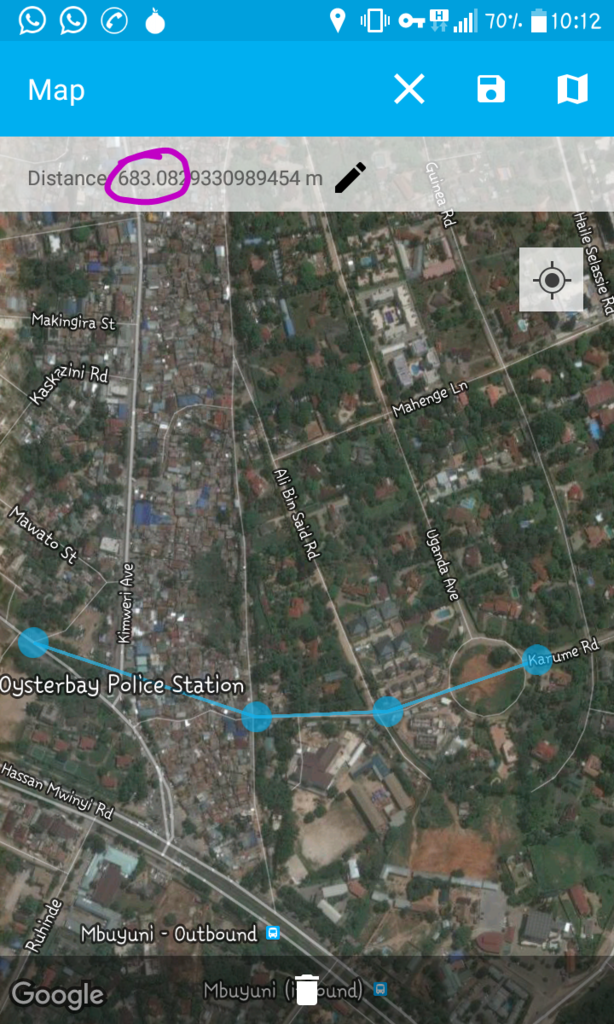Edit the distance with the pencil icon
The height and width of the screenshot is (1024, 614).
[350, 178]
